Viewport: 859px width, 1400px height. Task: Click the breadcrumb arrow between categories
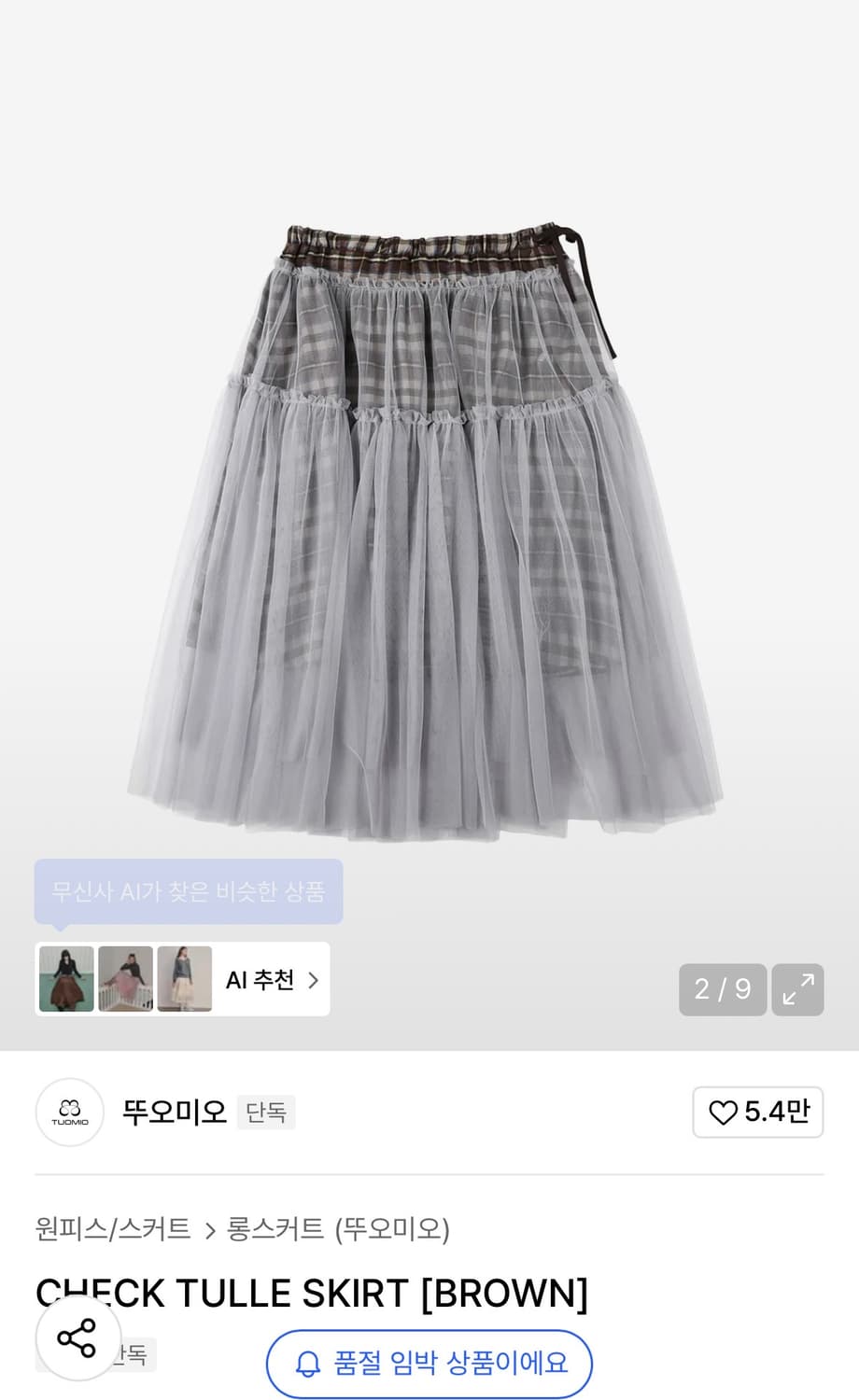[209, 1232]
